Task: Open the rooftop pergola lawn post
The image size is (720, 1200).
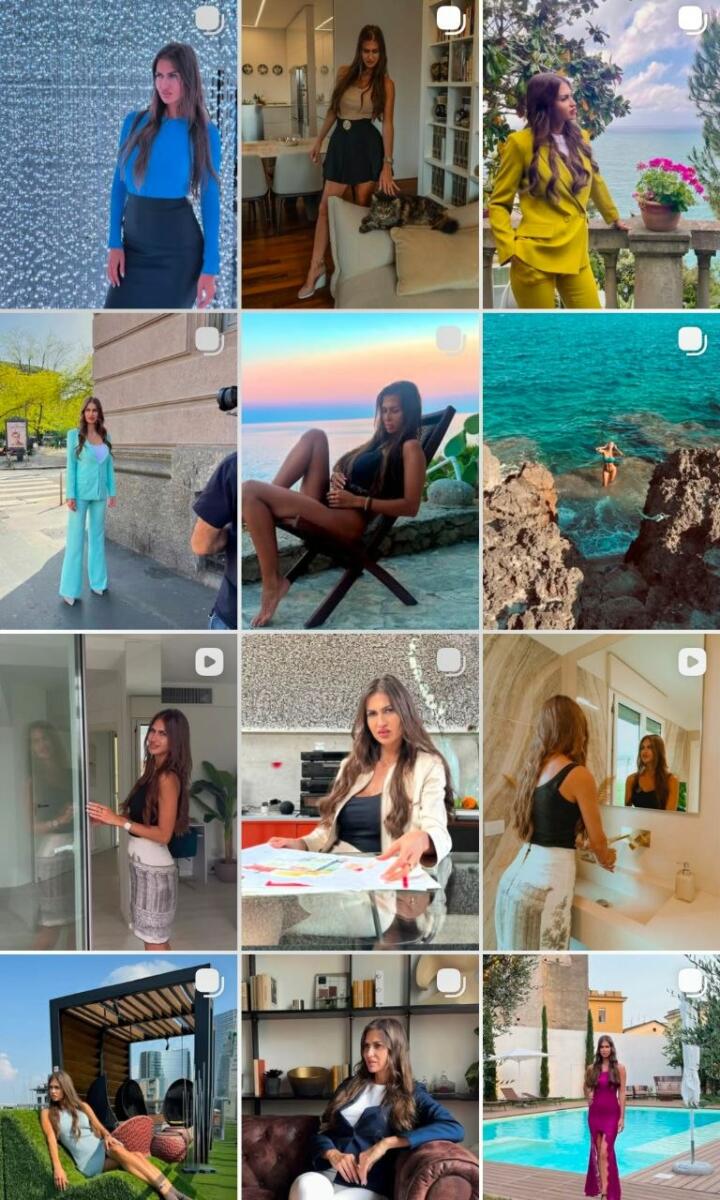Action: point(118,1078)
